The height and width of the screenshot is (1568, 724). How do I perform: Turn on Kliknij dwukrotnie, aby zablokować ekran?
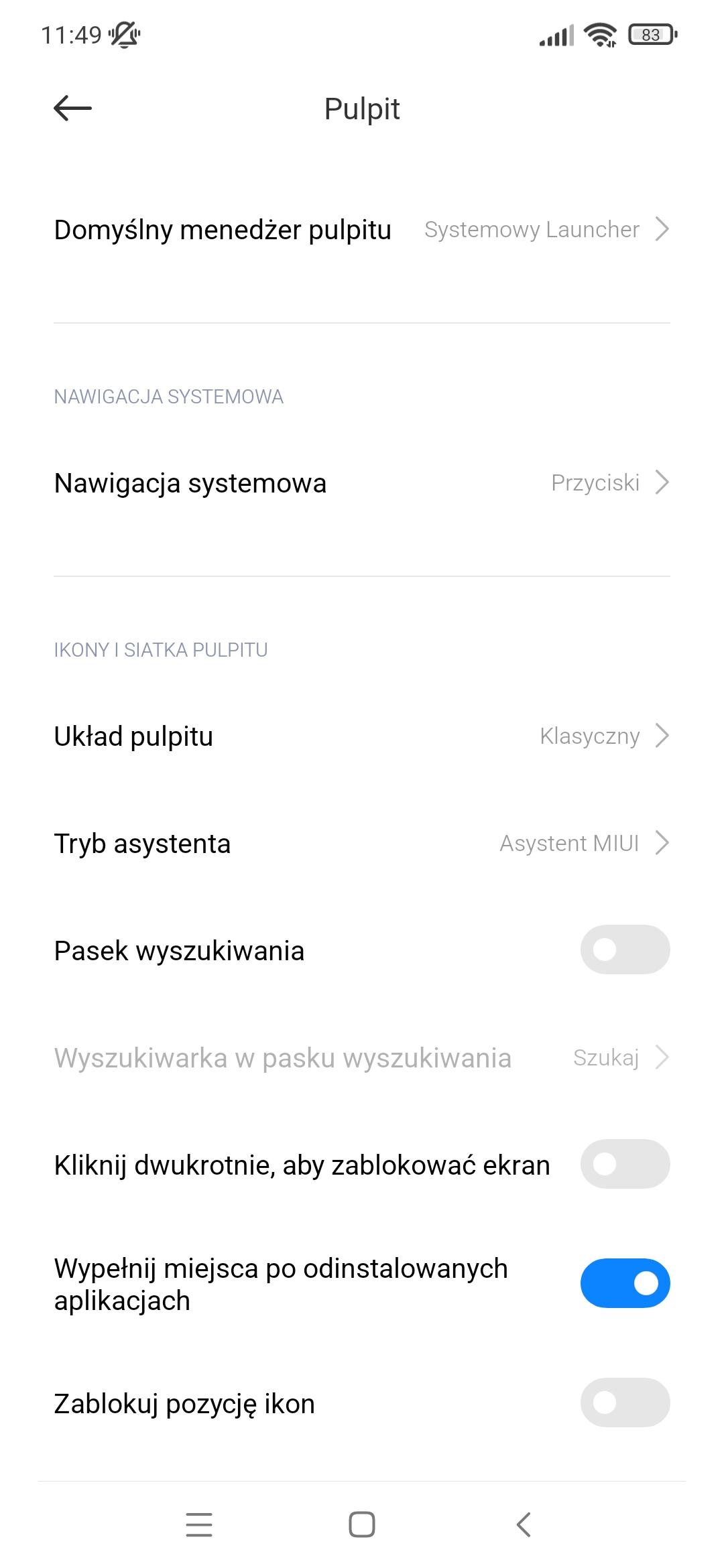pos(624,1164)
